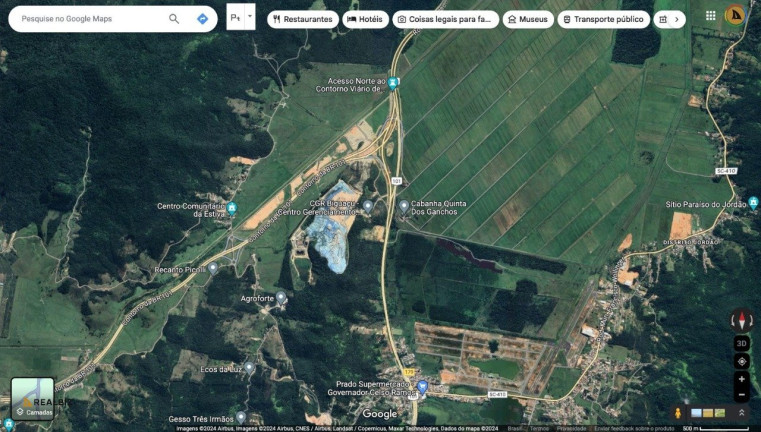Select the Restaurantes chip

click(x=301, y=19)
